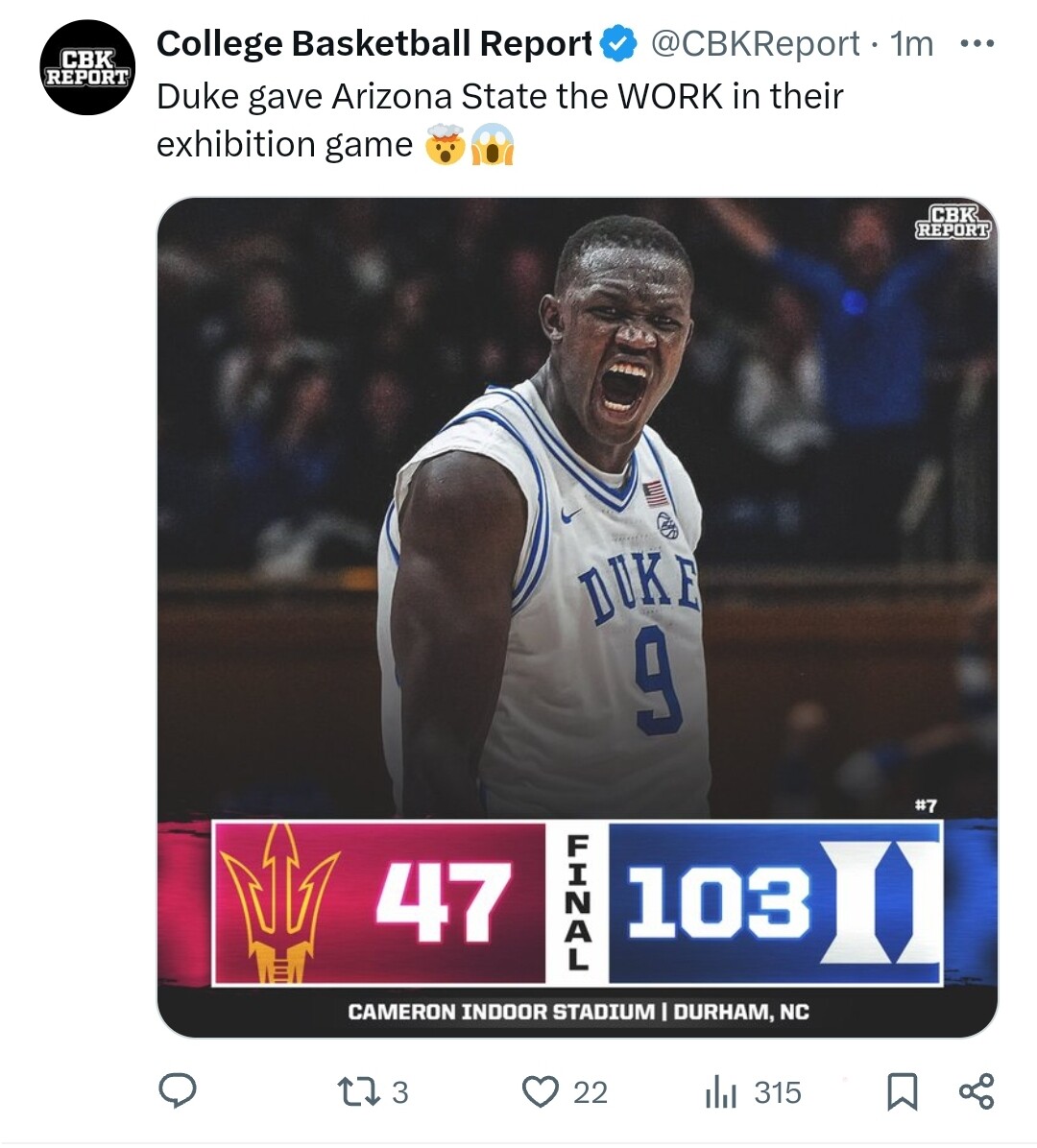The height and width of the screenshot is (1148, 1037).
Task: Open the tweet's three-dot overflow menu
Action: click(x=977, y=43)
